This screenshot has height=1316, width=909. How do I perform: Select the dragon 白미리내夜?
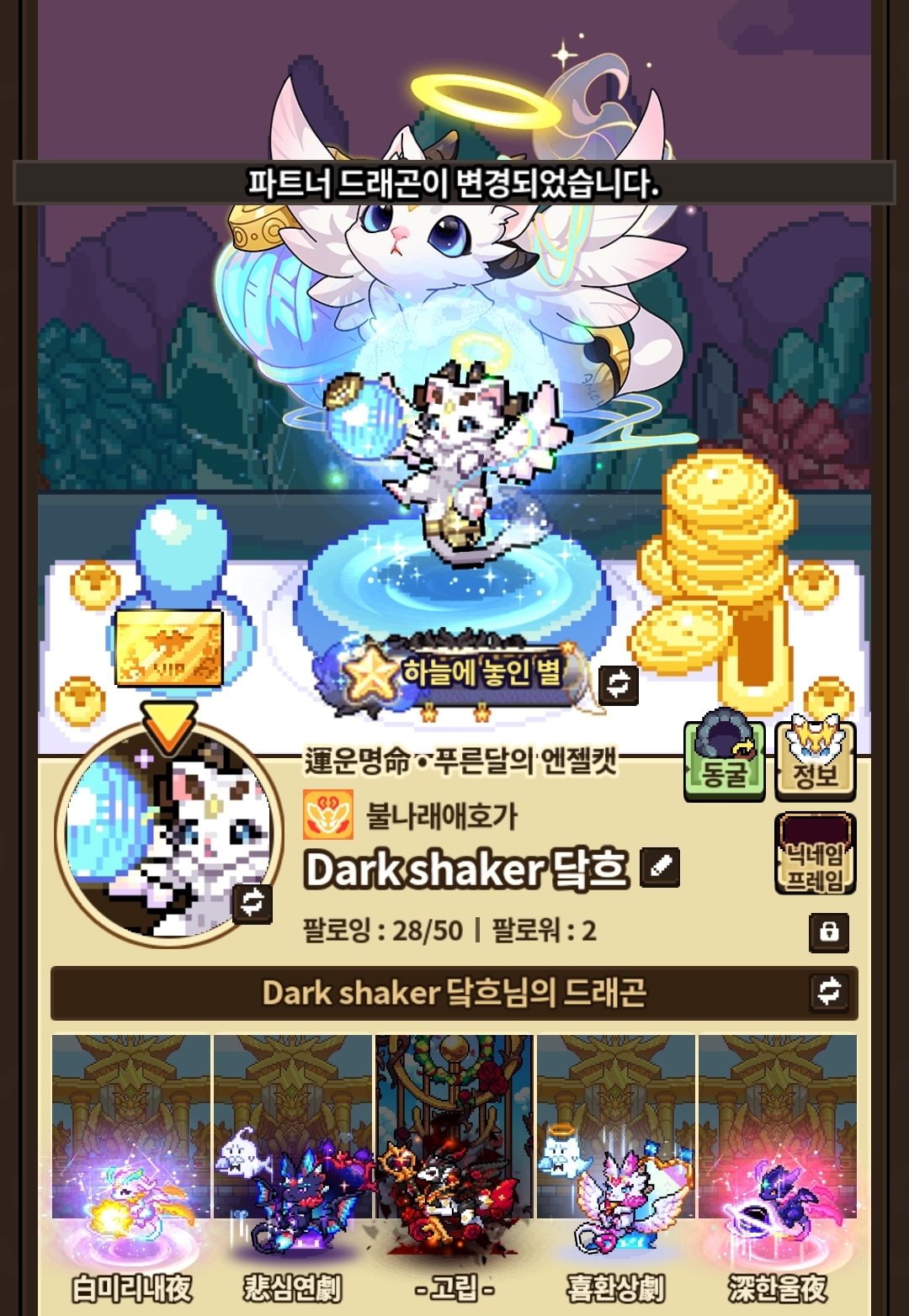[131, 1172]
